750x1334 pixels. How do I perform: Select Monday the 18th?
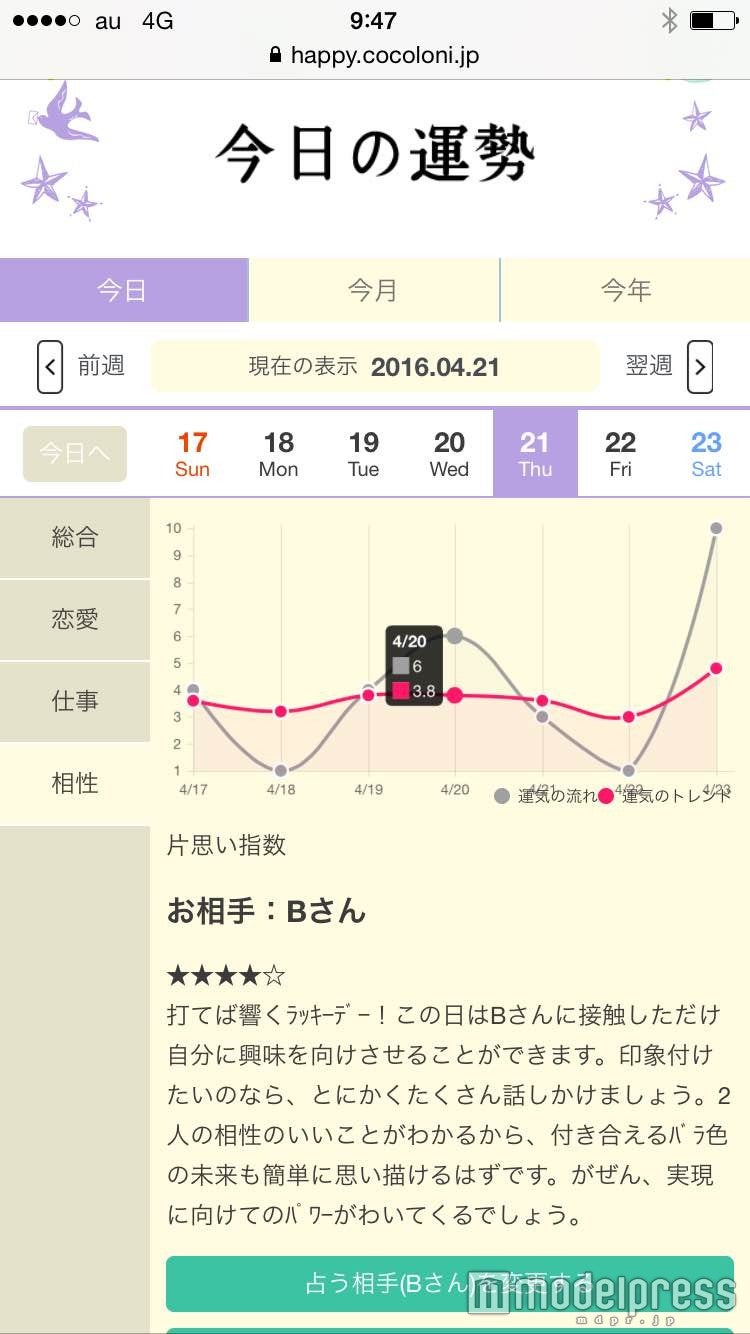tap(278, 454)
